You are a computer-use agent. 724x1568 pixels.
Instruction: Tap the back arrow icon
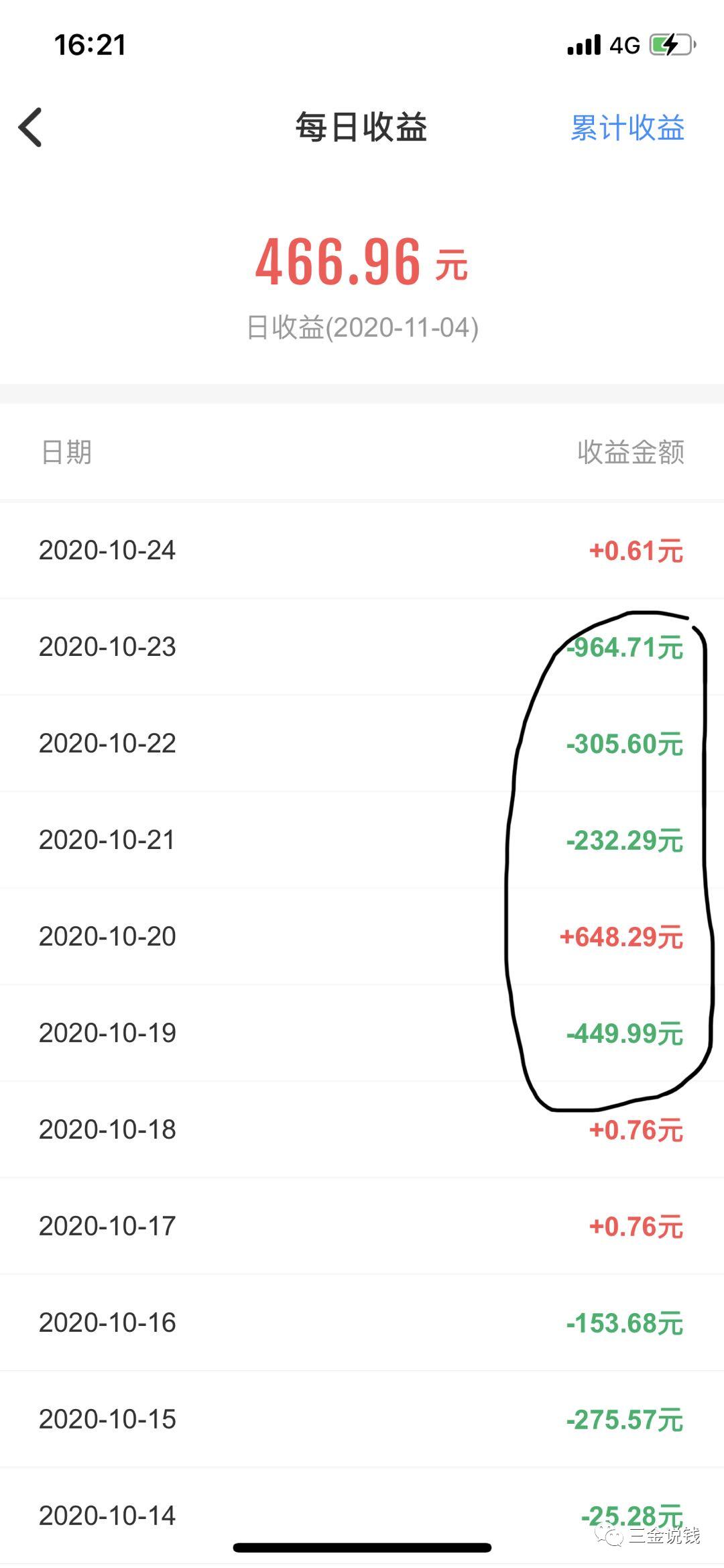(30, 127)
